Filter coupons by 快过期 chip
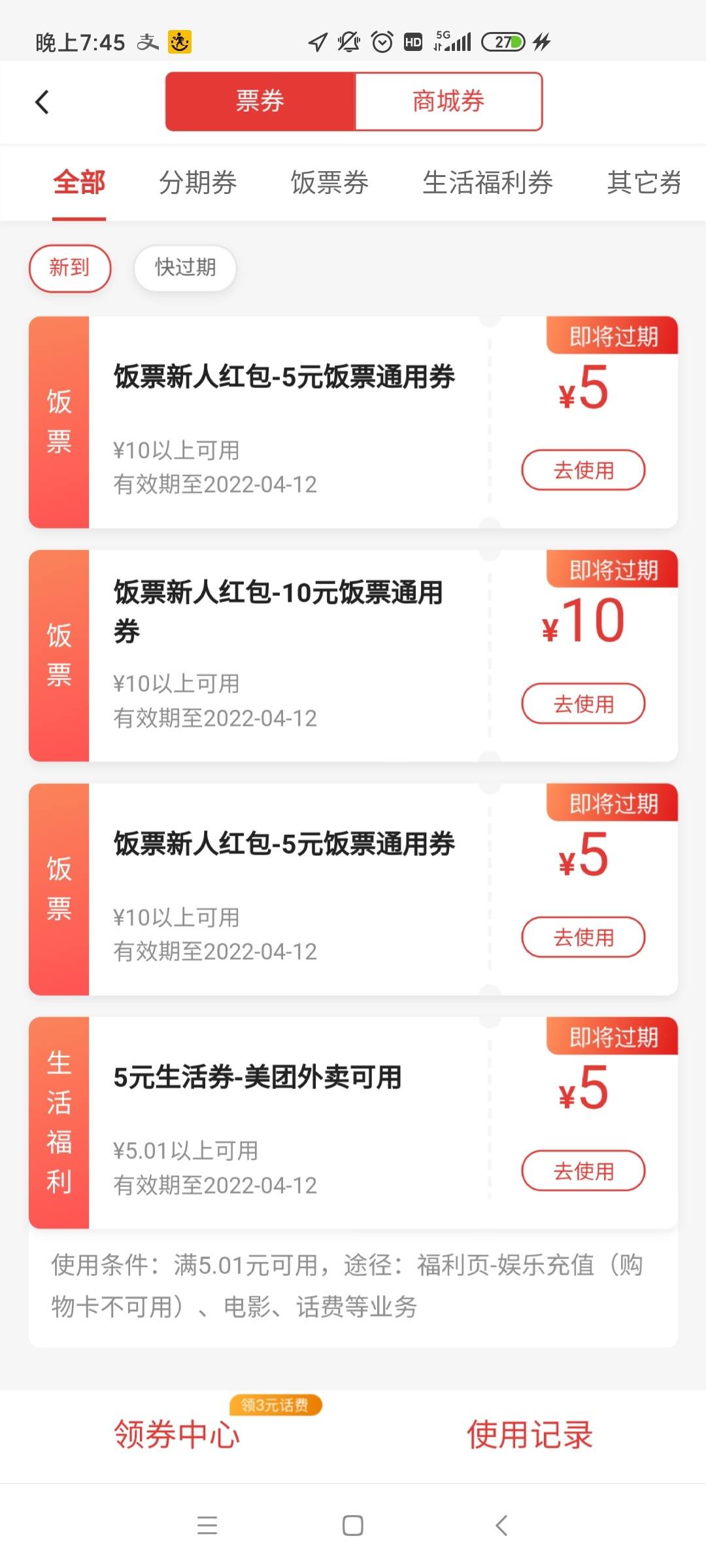 [185, 268]
